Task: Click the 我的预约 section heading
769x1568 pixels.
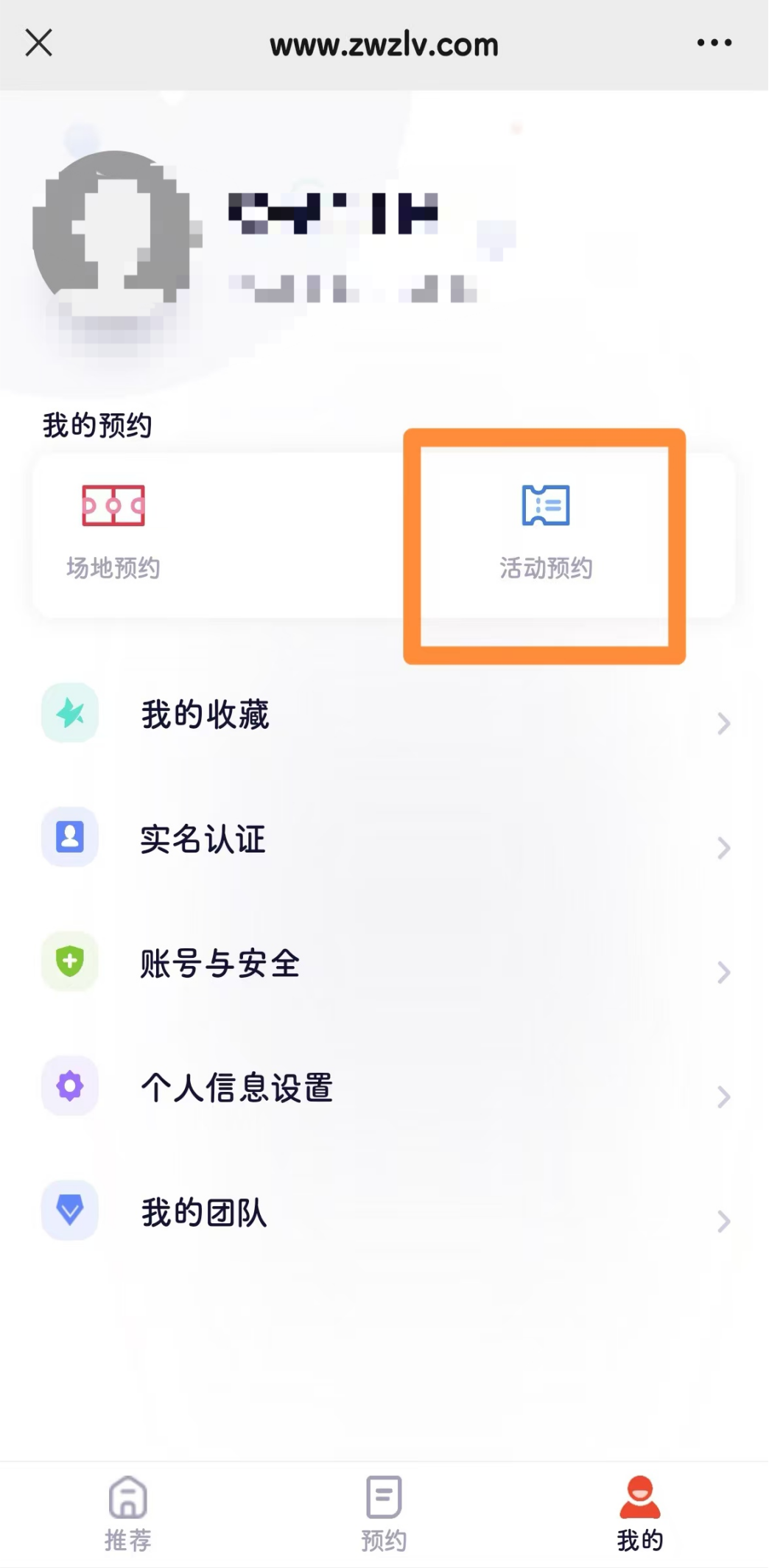Action: click(x=97, y=424)
